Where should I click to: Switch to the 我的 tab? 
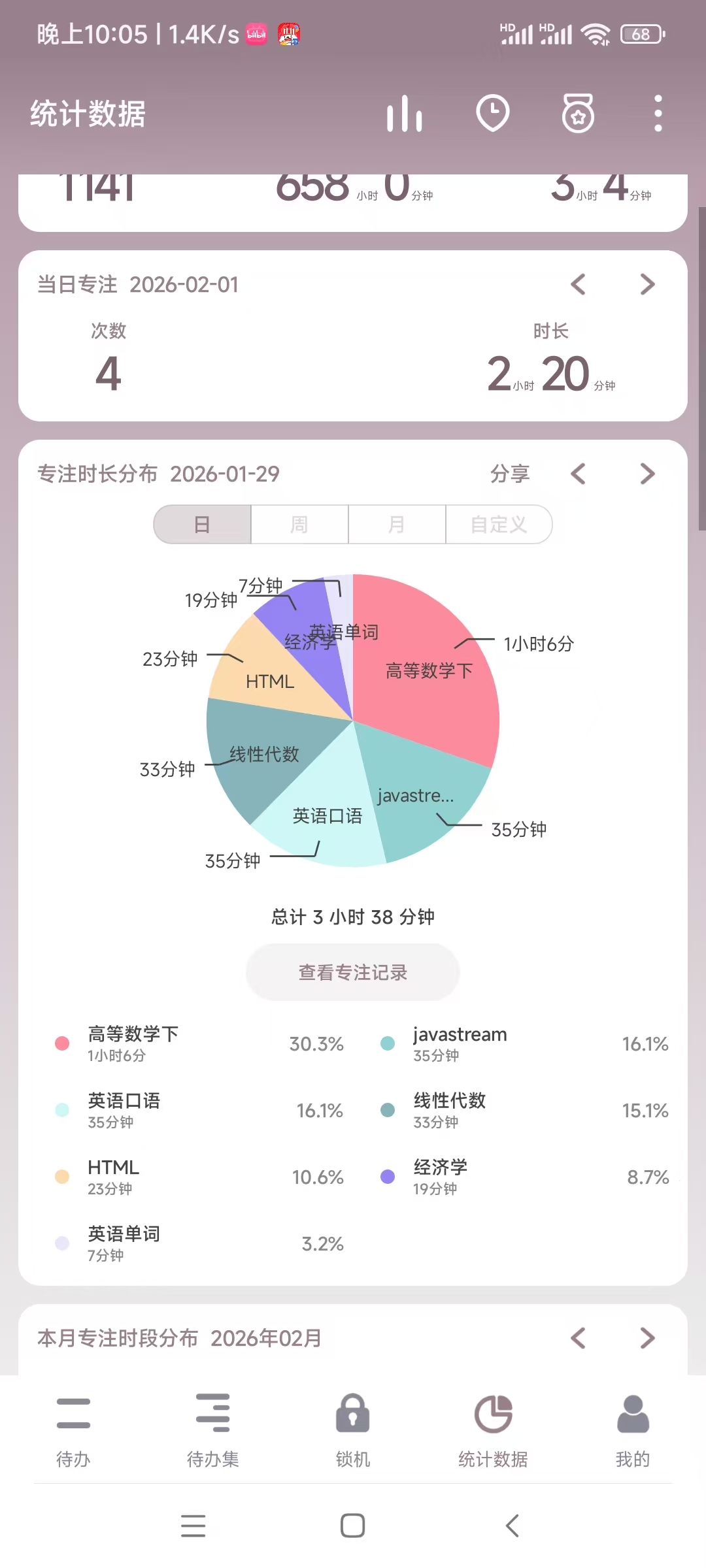[x=633, y=1431]
